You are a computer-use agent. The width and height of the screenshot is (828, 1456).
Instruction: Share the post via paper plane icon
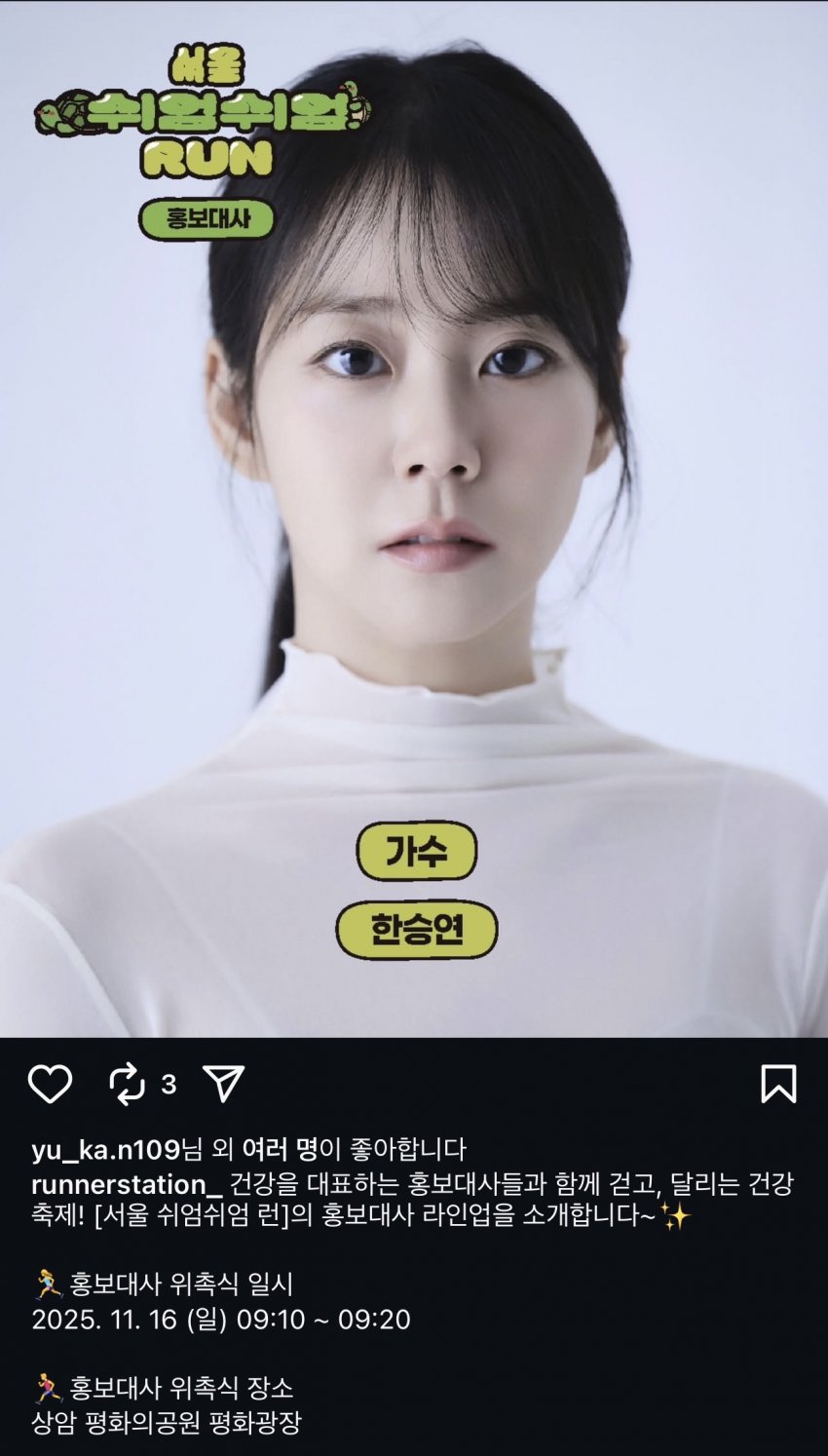coord(223,1084)
